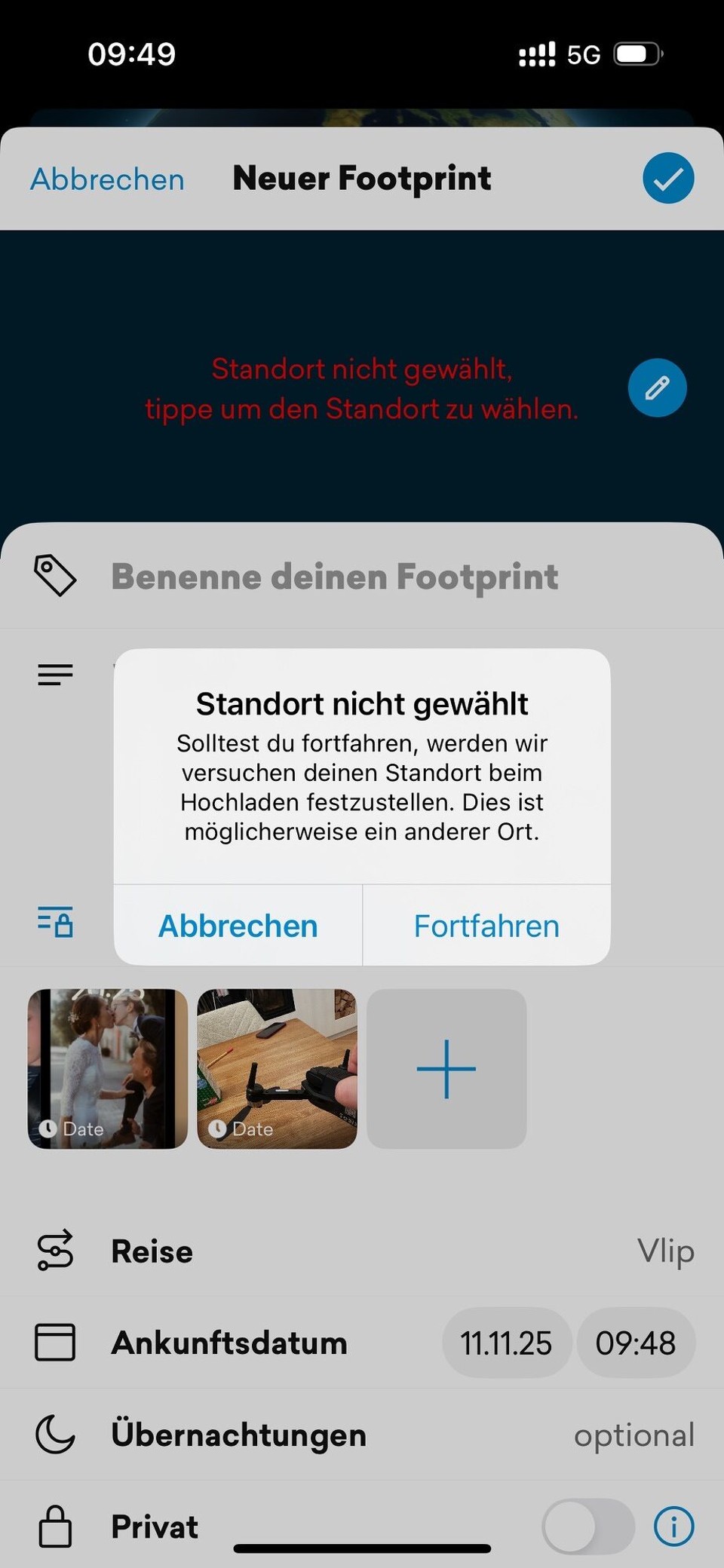Enable the Privat switch

(588, 1527)
